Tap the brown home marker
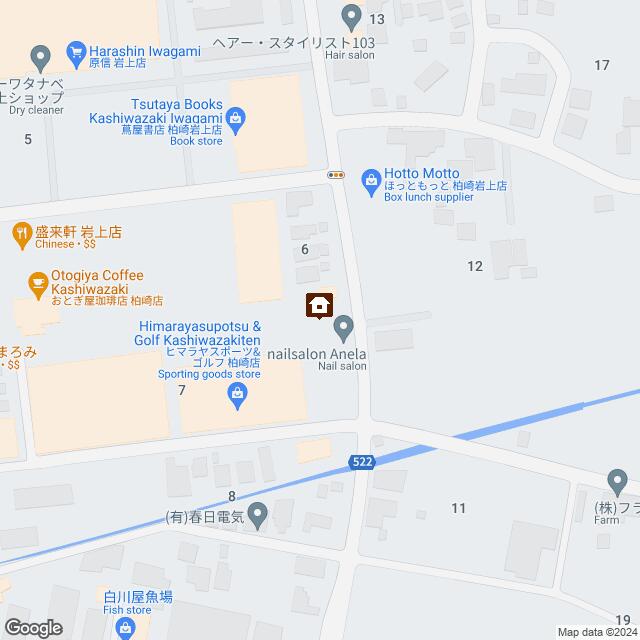 (x=320, y=305)
